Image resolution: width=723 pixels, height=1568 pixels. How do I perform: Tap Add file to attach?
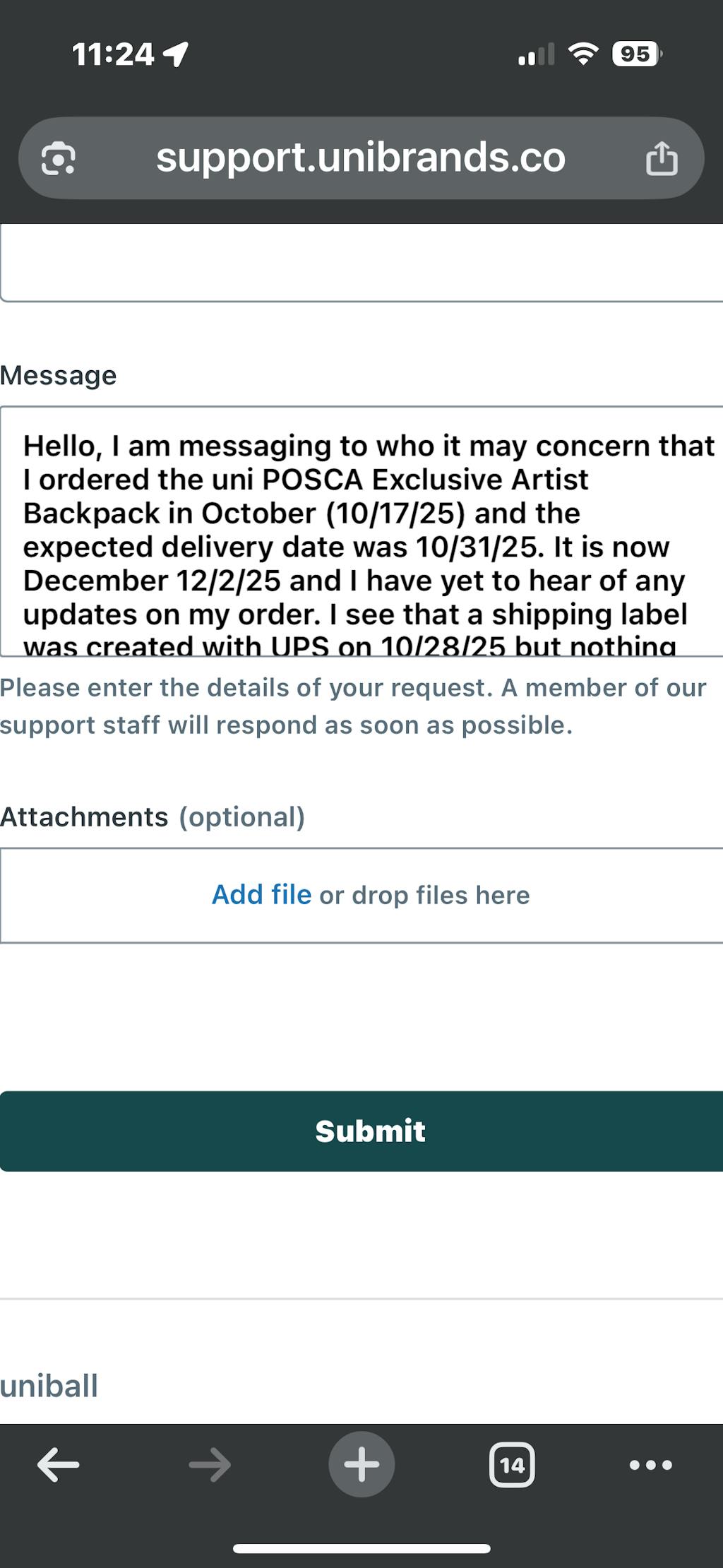click(262, 895)
